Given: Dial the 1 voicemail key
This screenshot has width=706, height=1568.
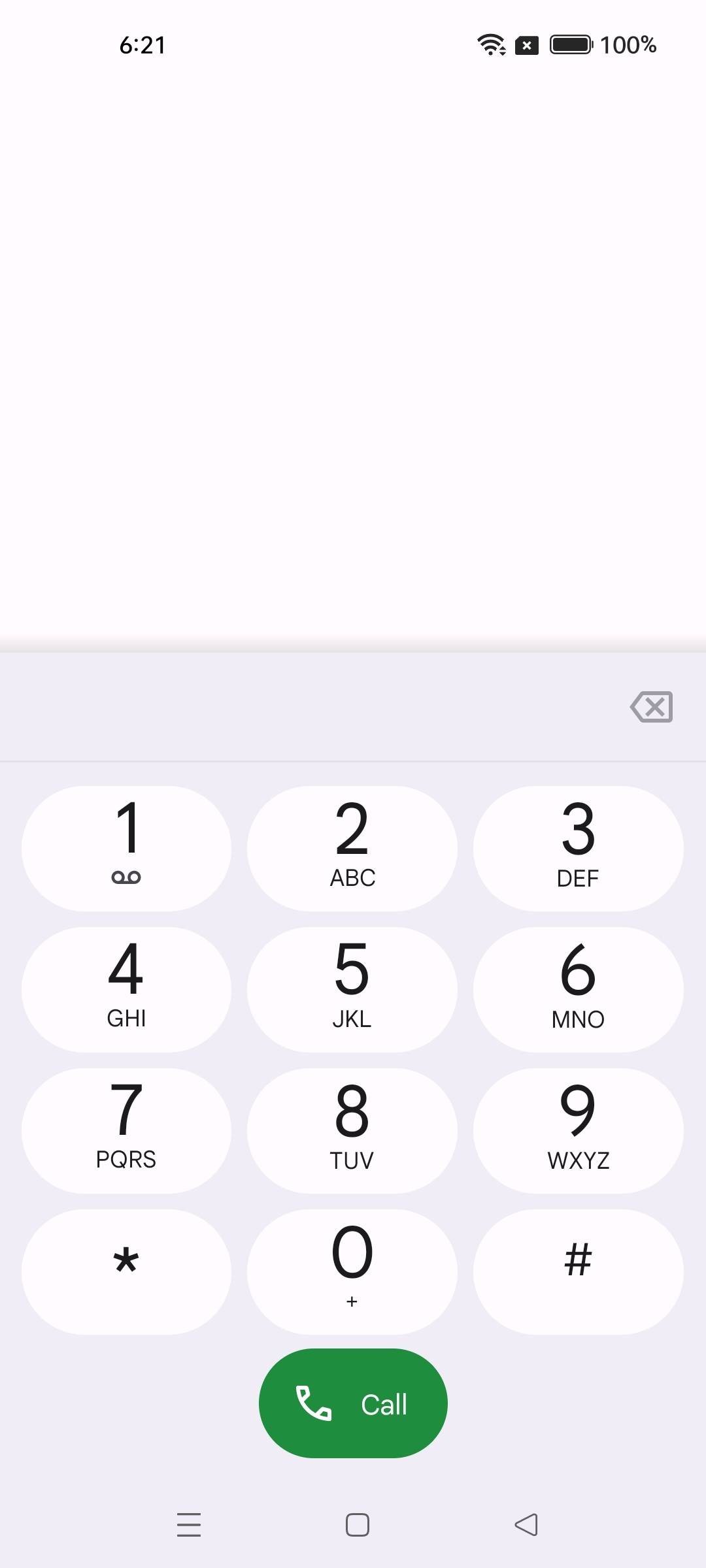Looking at the screenshot, I should (x=126, y=848).
